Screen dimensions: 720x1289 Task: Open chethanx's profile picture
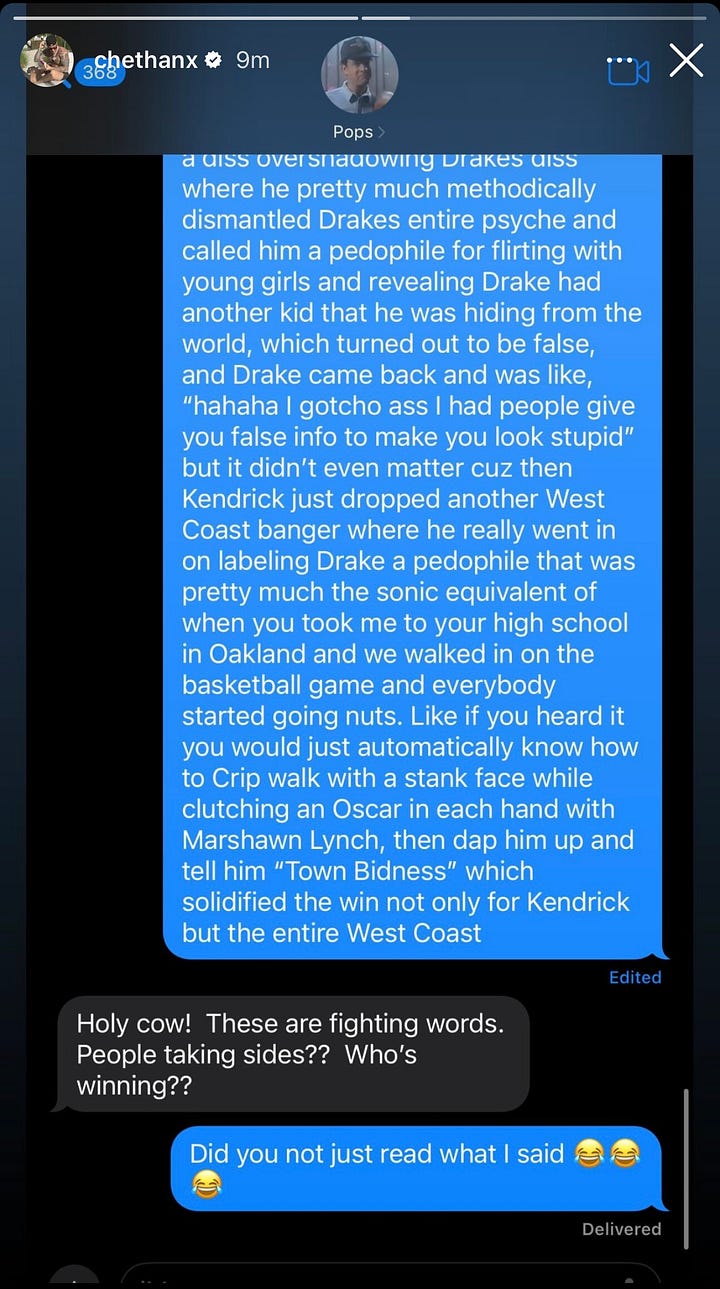47,60
